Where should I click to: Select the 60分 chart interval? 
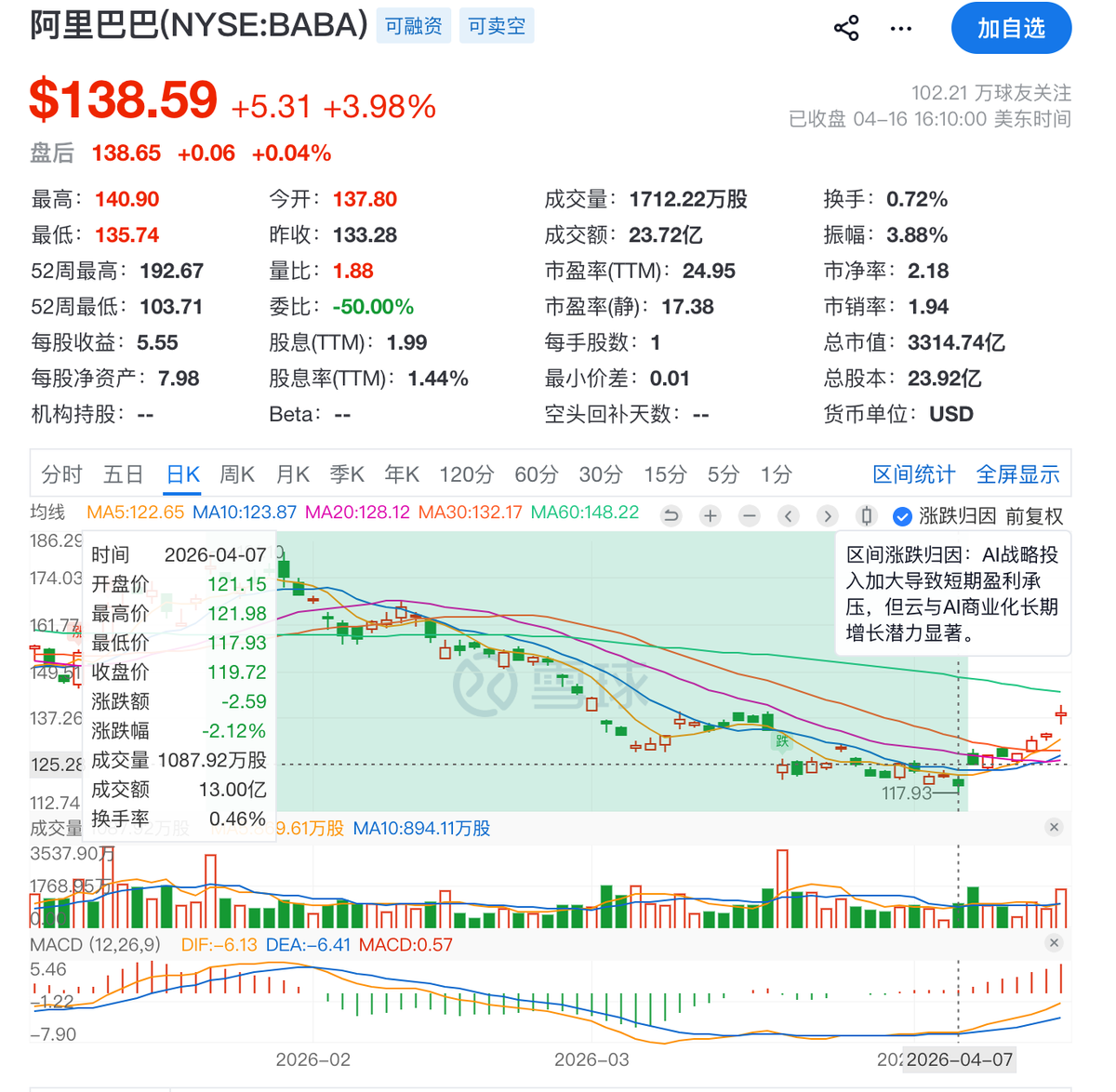coord(536,474)
